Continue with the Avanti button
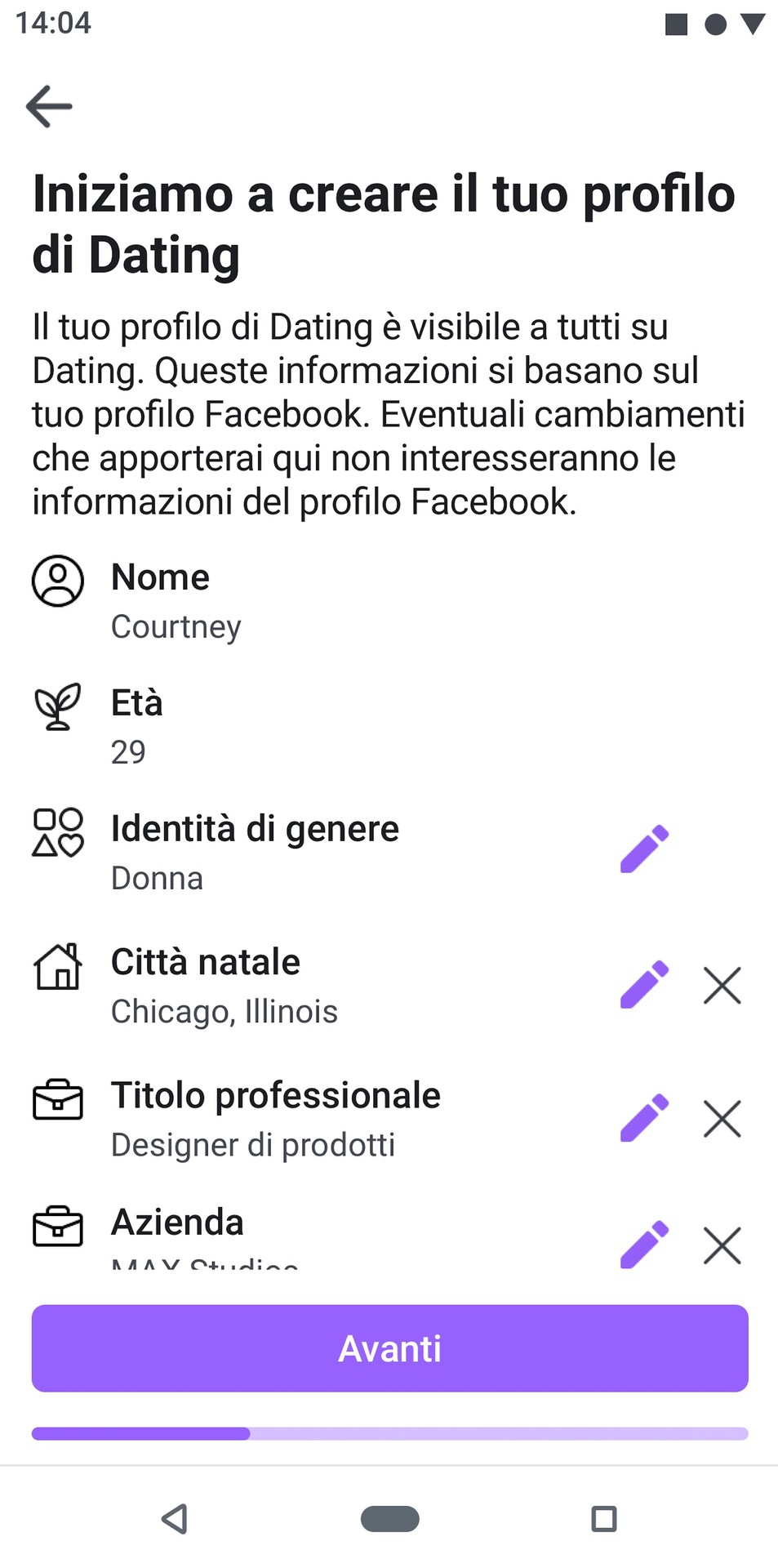 pyautogui.click(x=389, y=1348)
